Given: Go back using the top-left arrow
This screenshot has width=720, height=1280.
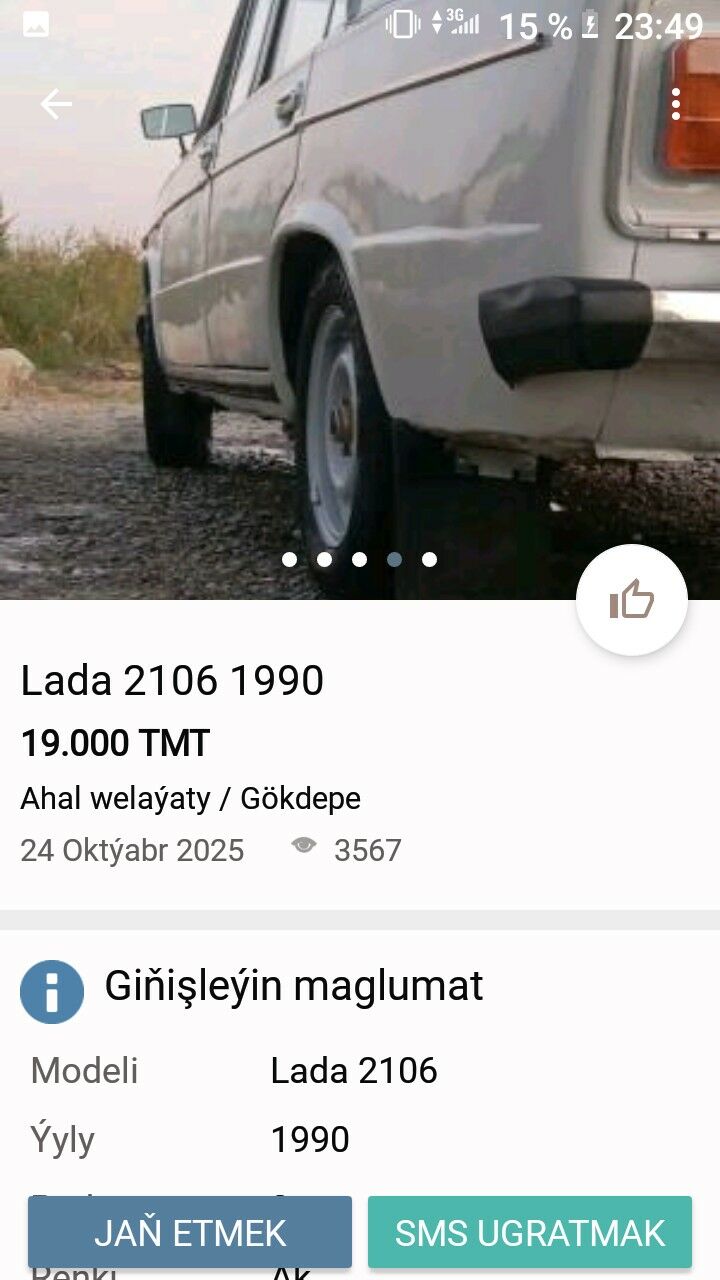Looking at the screenshot, I should click(x=56, y=104).
